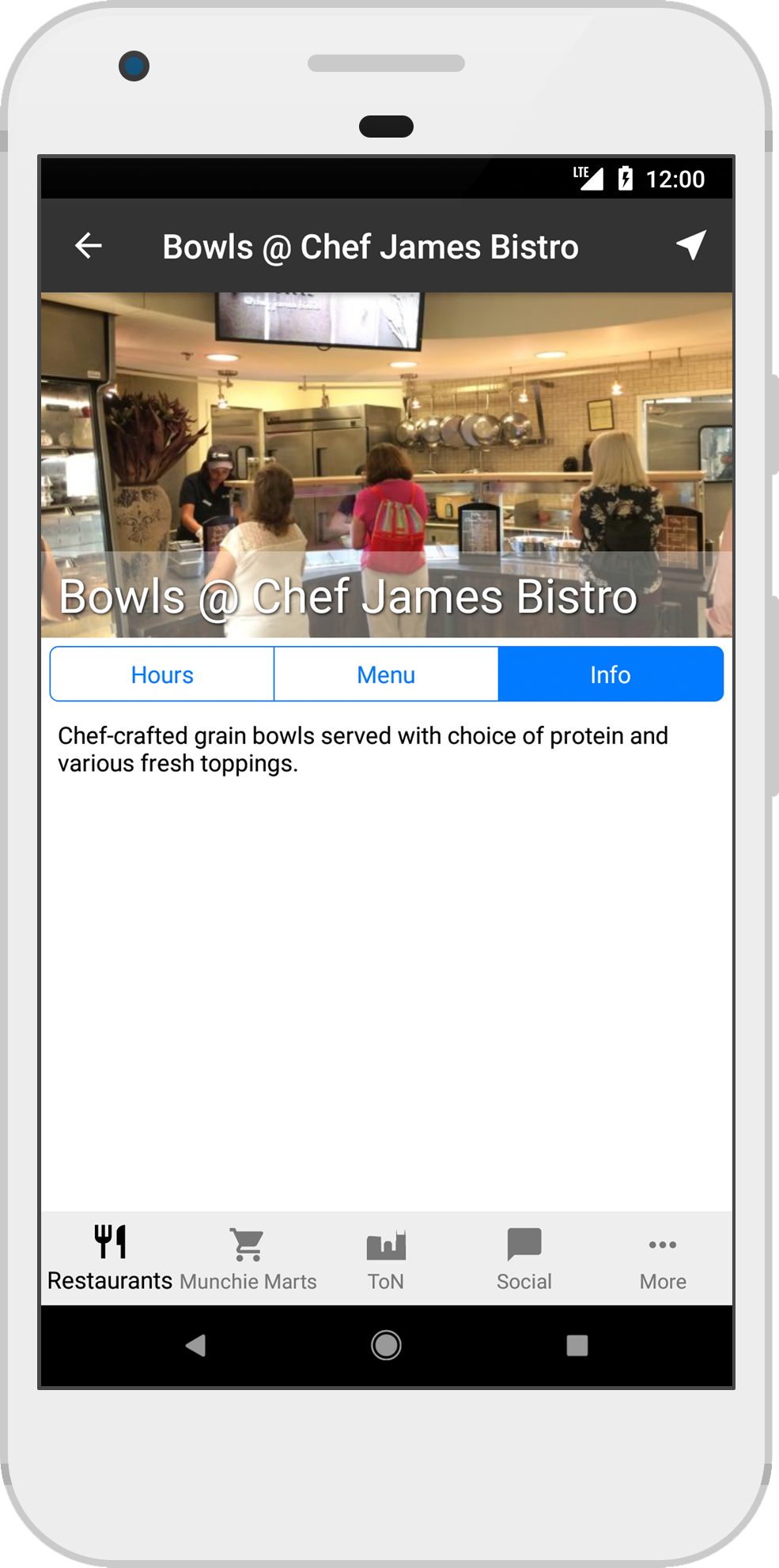This screenshot has width=779, height=1568.
Task: Open recent apps with the square button
Action: (x=577, y=1344)
